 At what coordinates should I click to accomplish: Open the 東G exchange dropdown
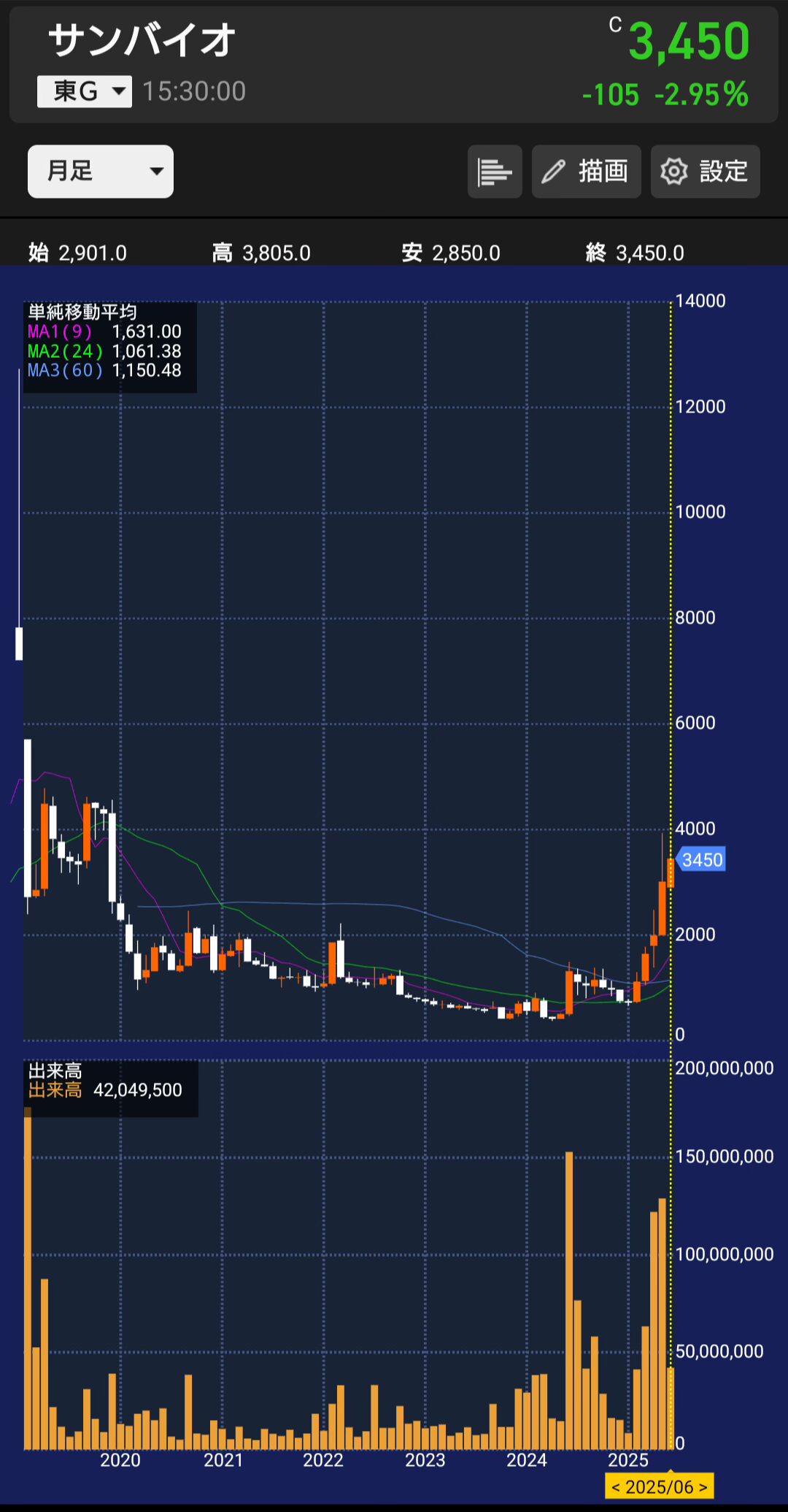pos(85,92)
